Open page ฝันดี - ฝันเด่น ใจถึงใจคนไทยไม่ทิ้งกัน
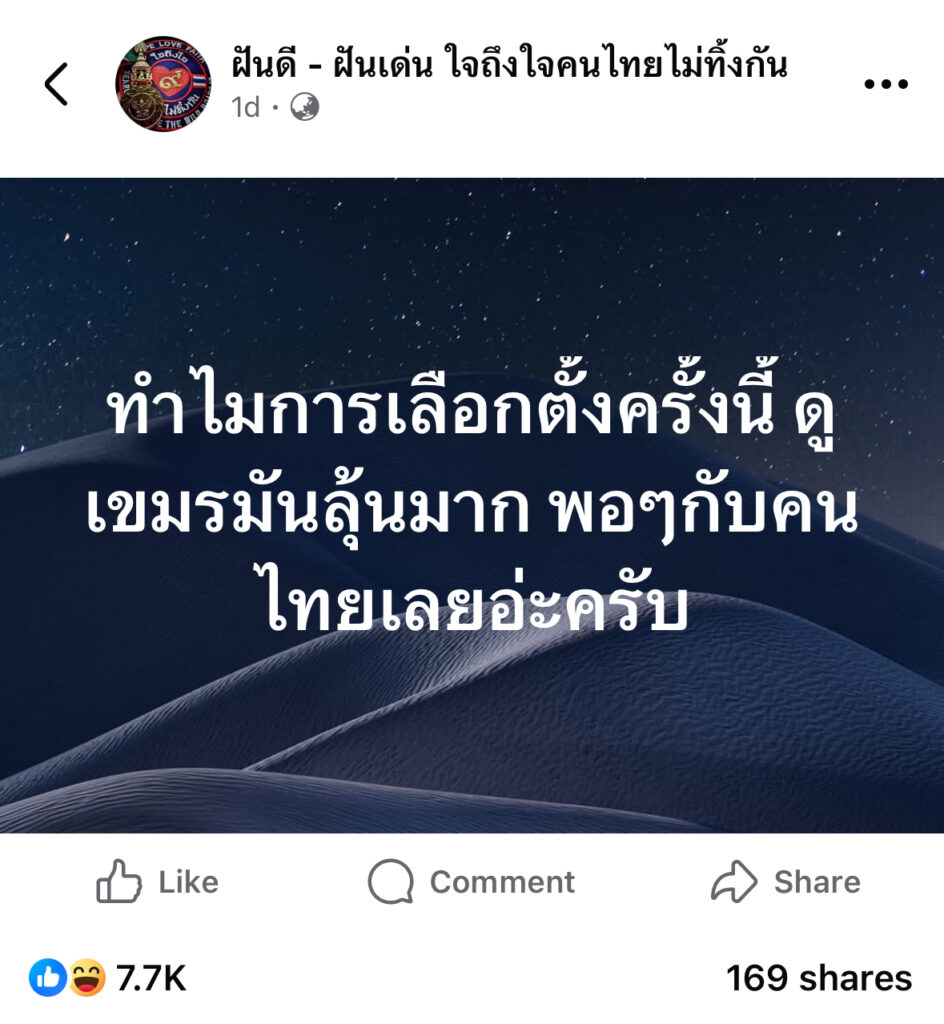Image resolution: width=944 pixels, height=1024 pixels. click(x=509, y=65)
